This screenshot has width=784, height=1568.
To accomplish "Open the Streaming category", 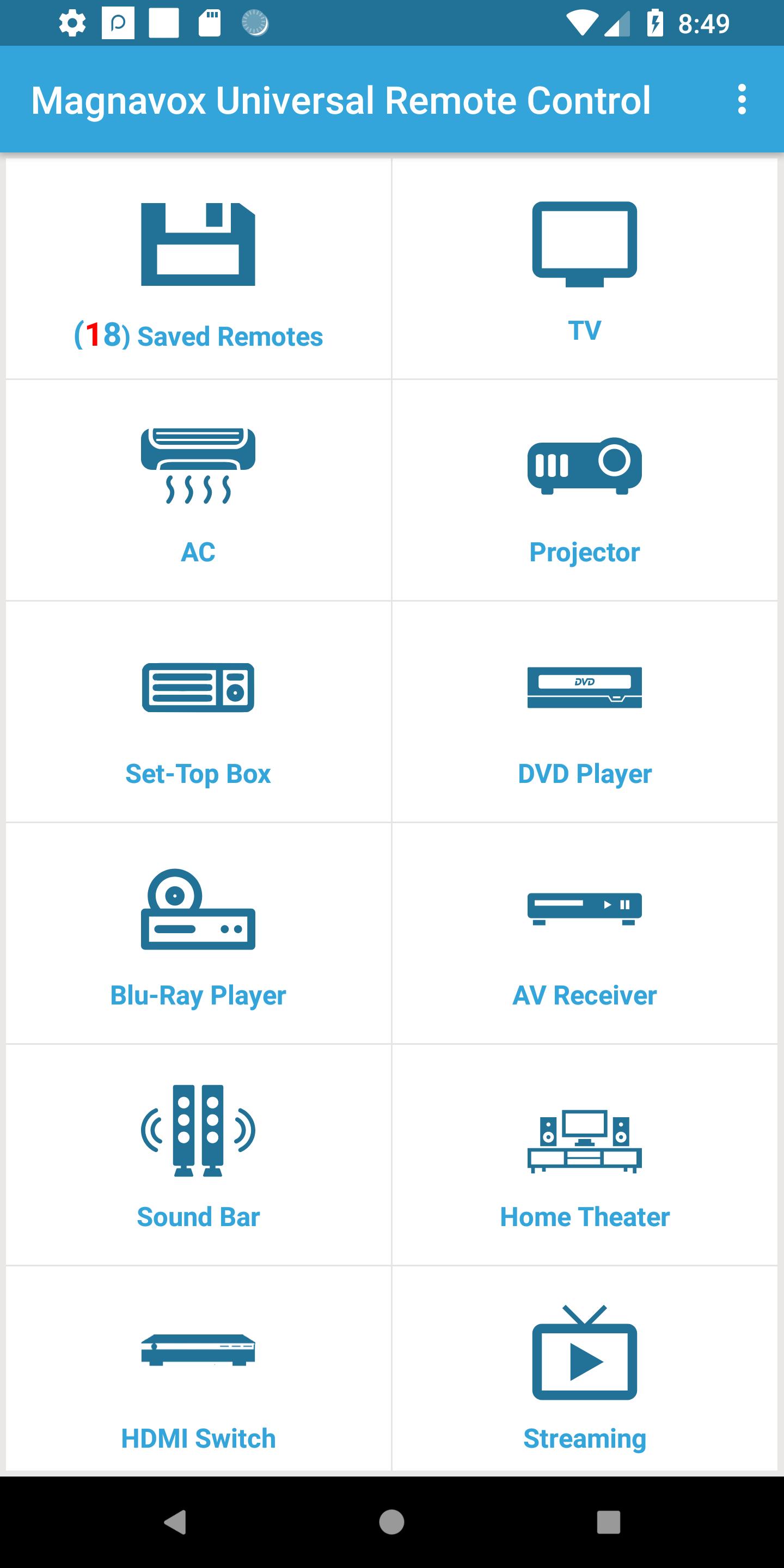I will coord(584,1369).
